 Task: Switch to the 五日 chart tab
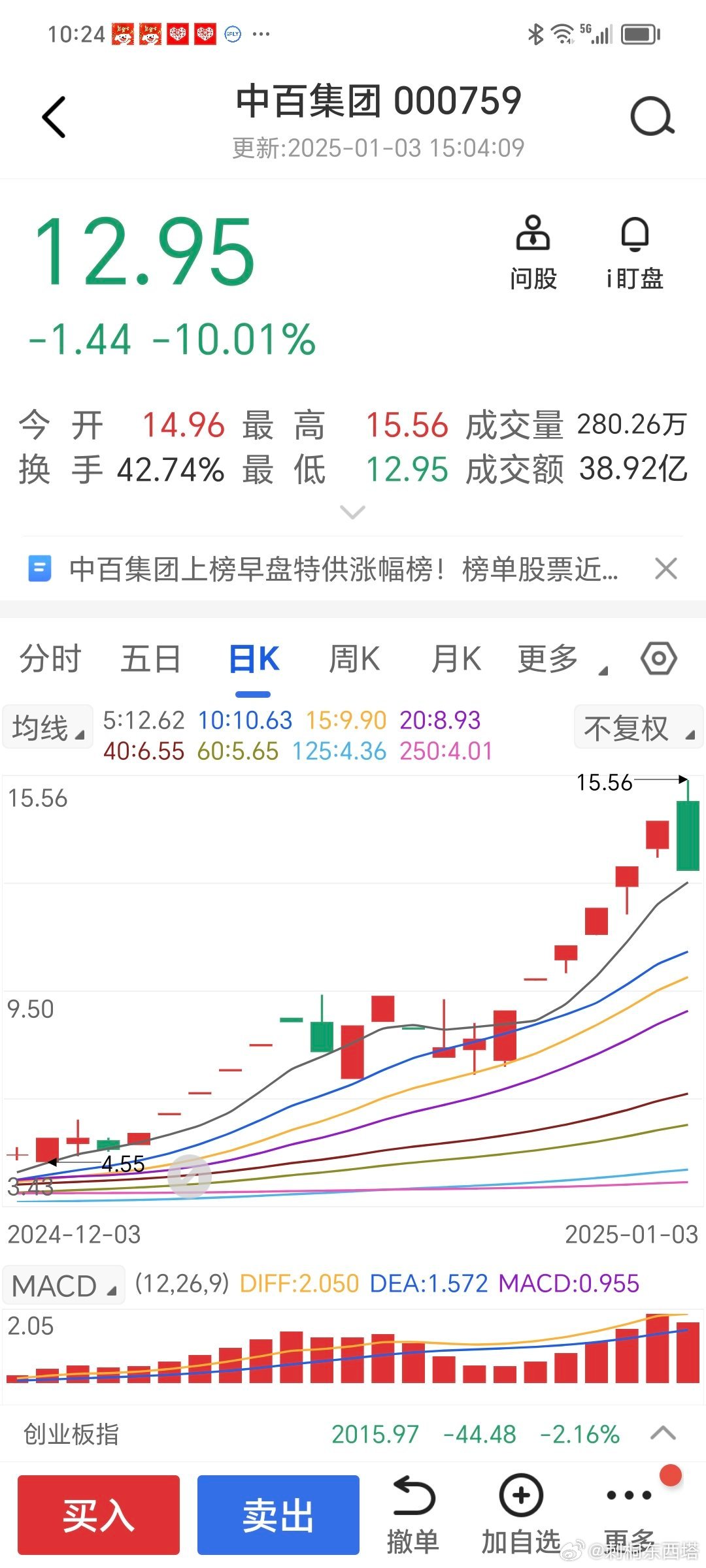click(150, 659)
